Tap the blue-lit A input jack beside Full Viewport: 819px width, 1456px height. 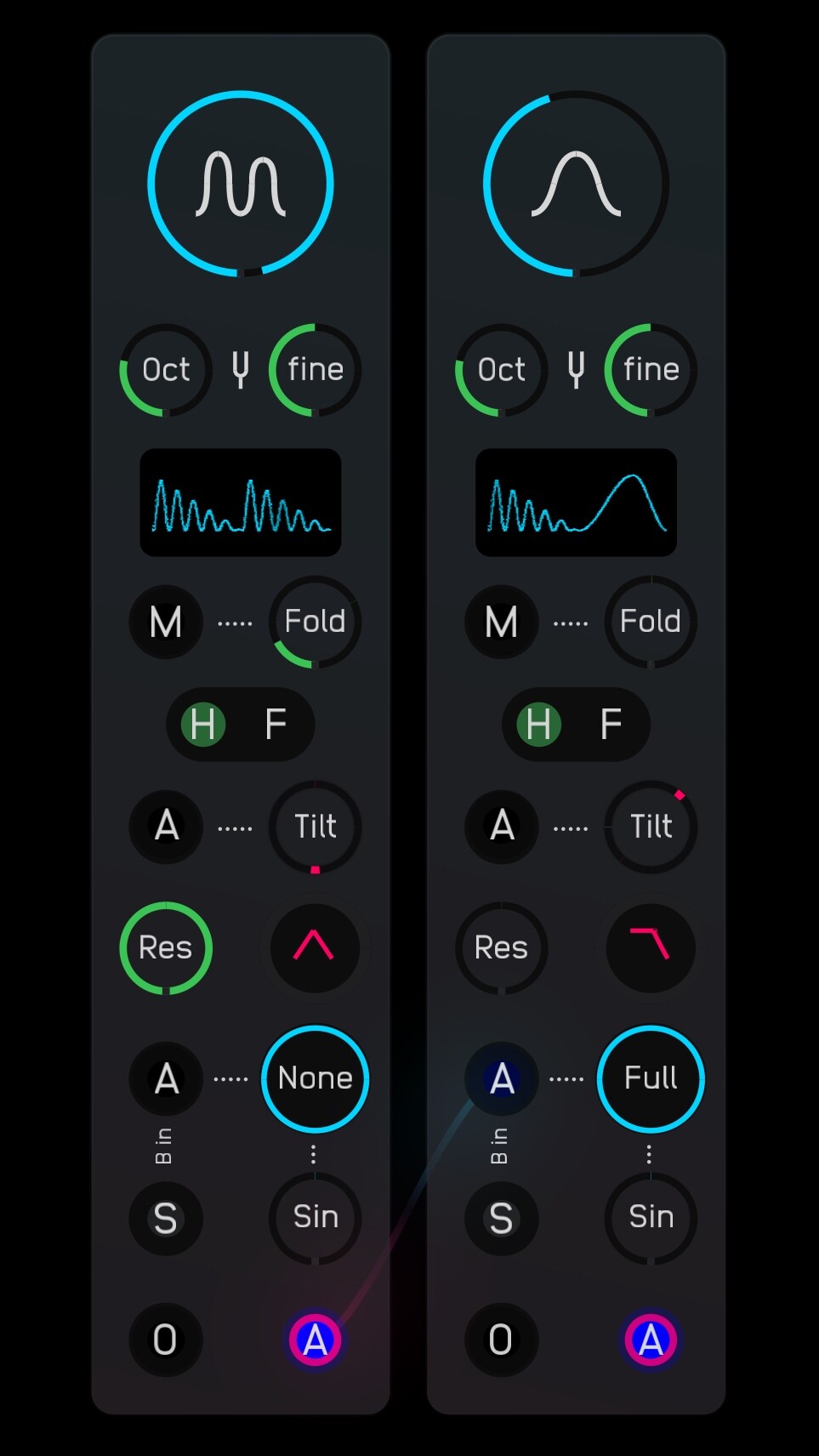502,1078
